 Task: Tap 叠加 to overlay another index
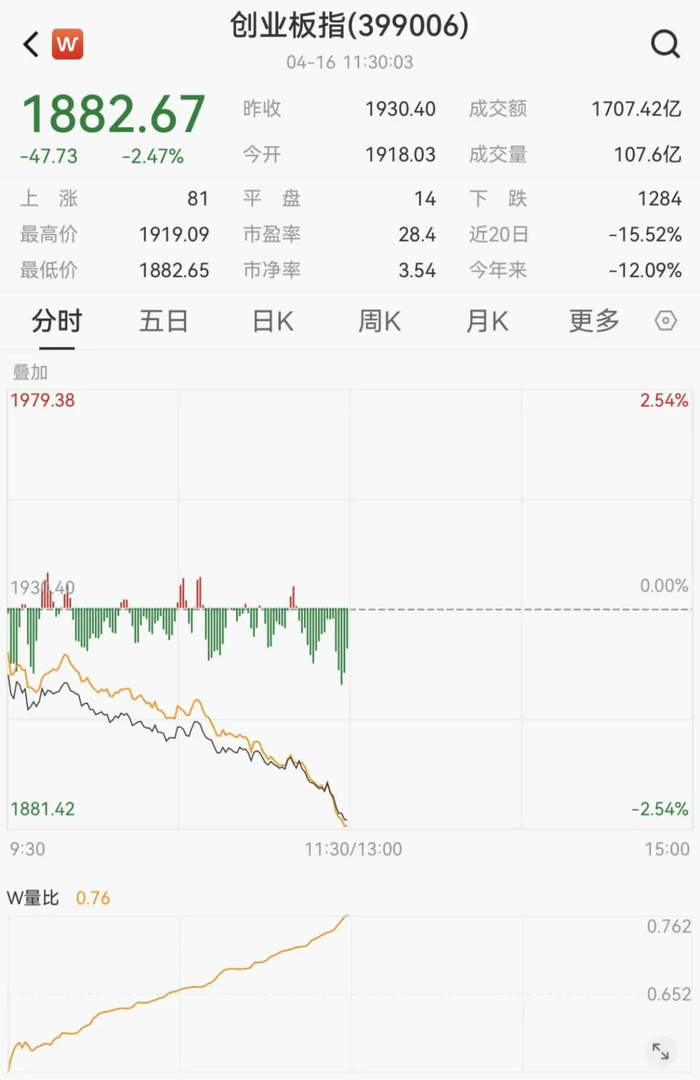click(x=30, y=372)
